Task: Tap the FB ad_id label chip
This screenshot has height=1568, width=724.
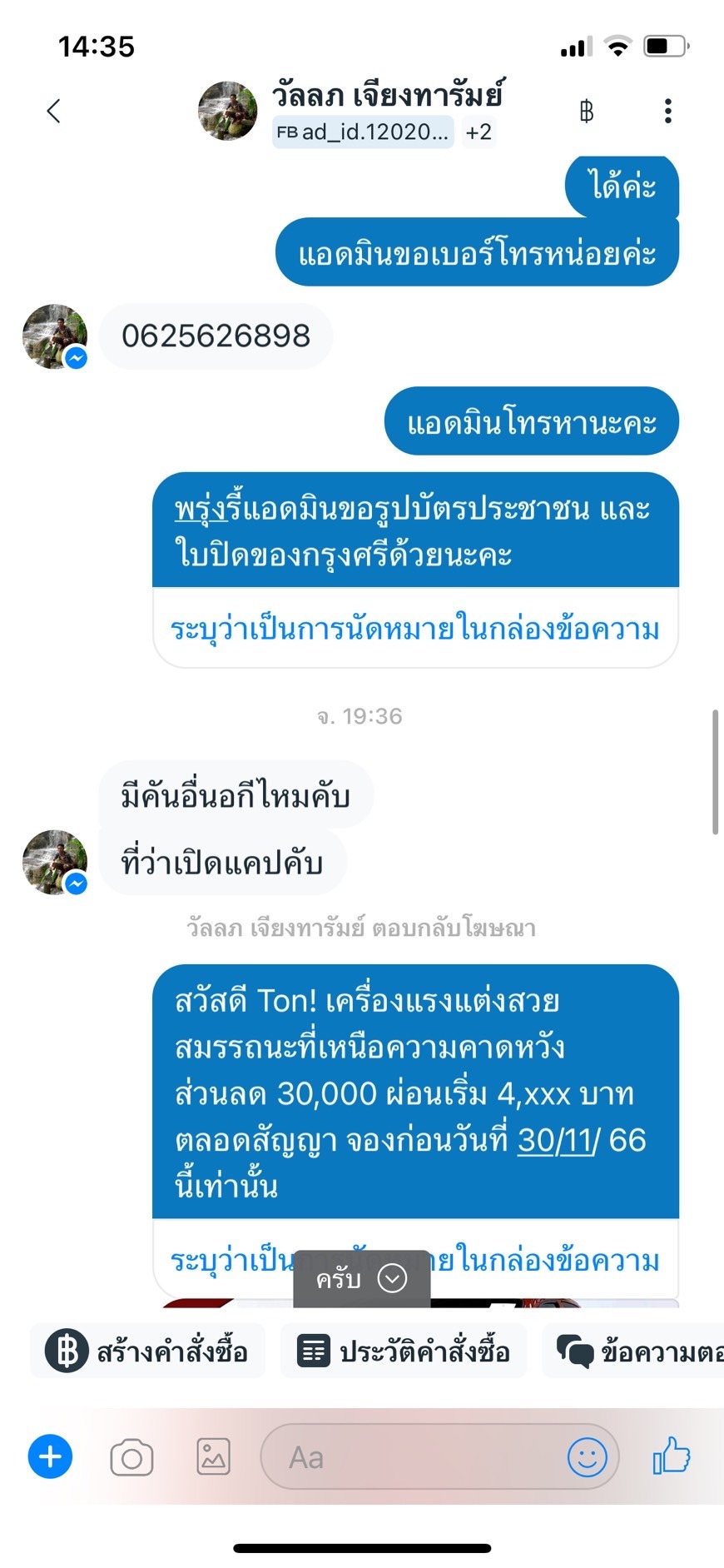Action: point(363,132)
